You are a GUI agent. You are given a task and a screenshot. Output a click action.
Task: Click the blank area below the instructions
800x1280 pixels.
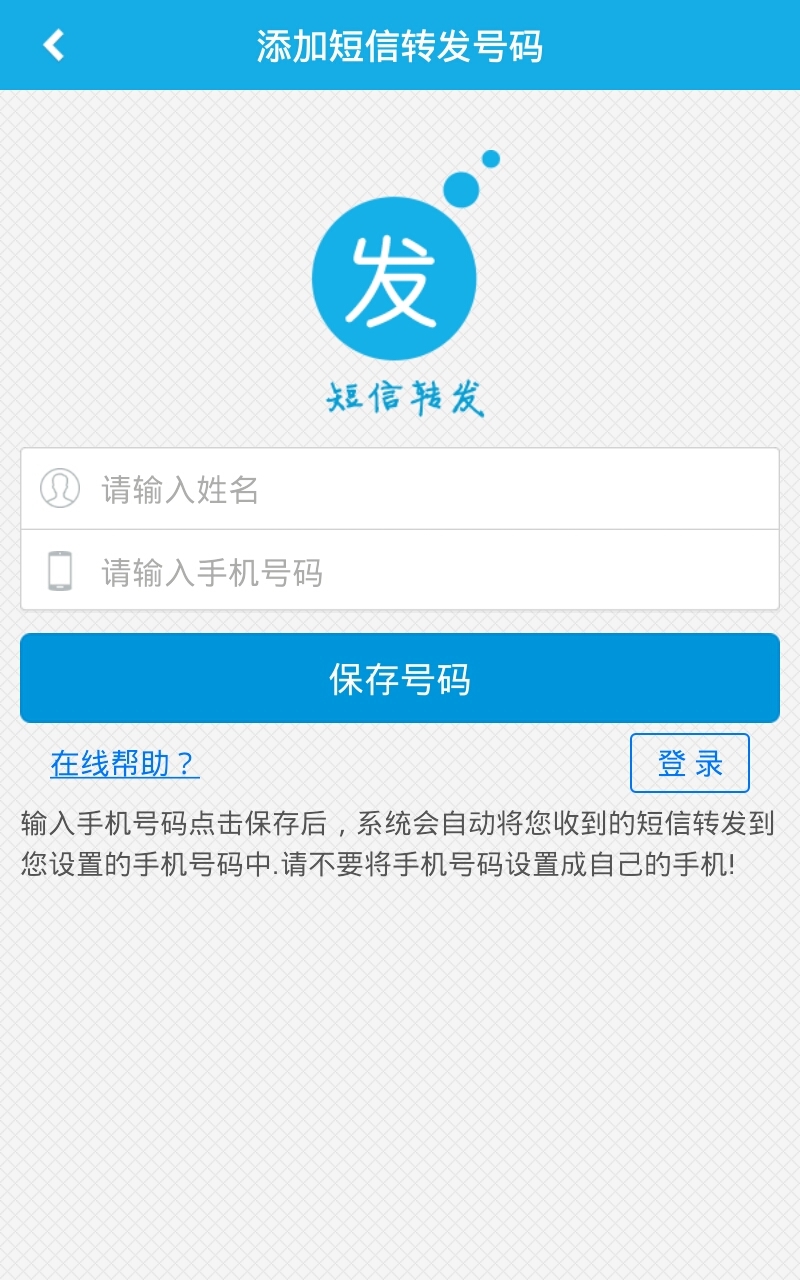(400, 1050)
